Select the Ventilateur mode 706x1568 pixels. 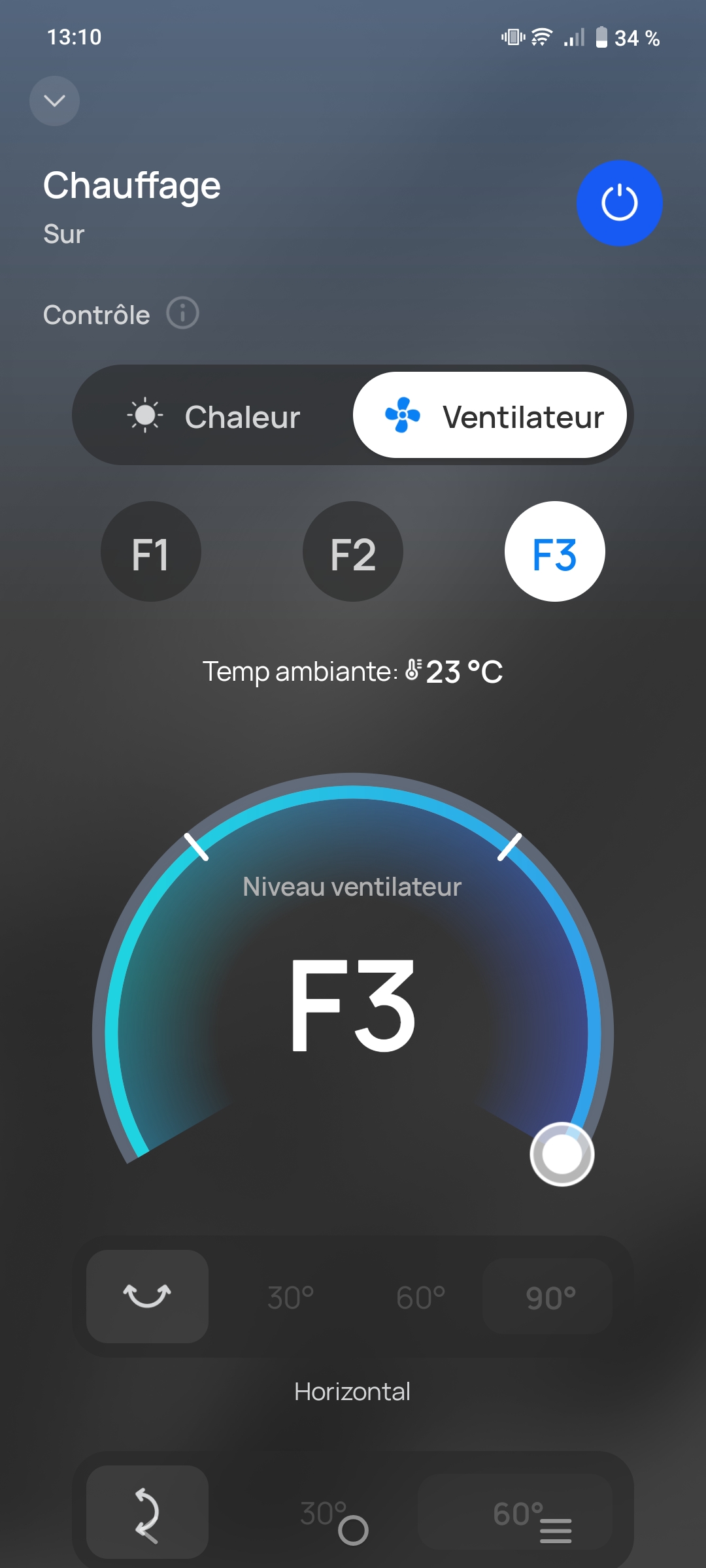[x=490, y=416]
